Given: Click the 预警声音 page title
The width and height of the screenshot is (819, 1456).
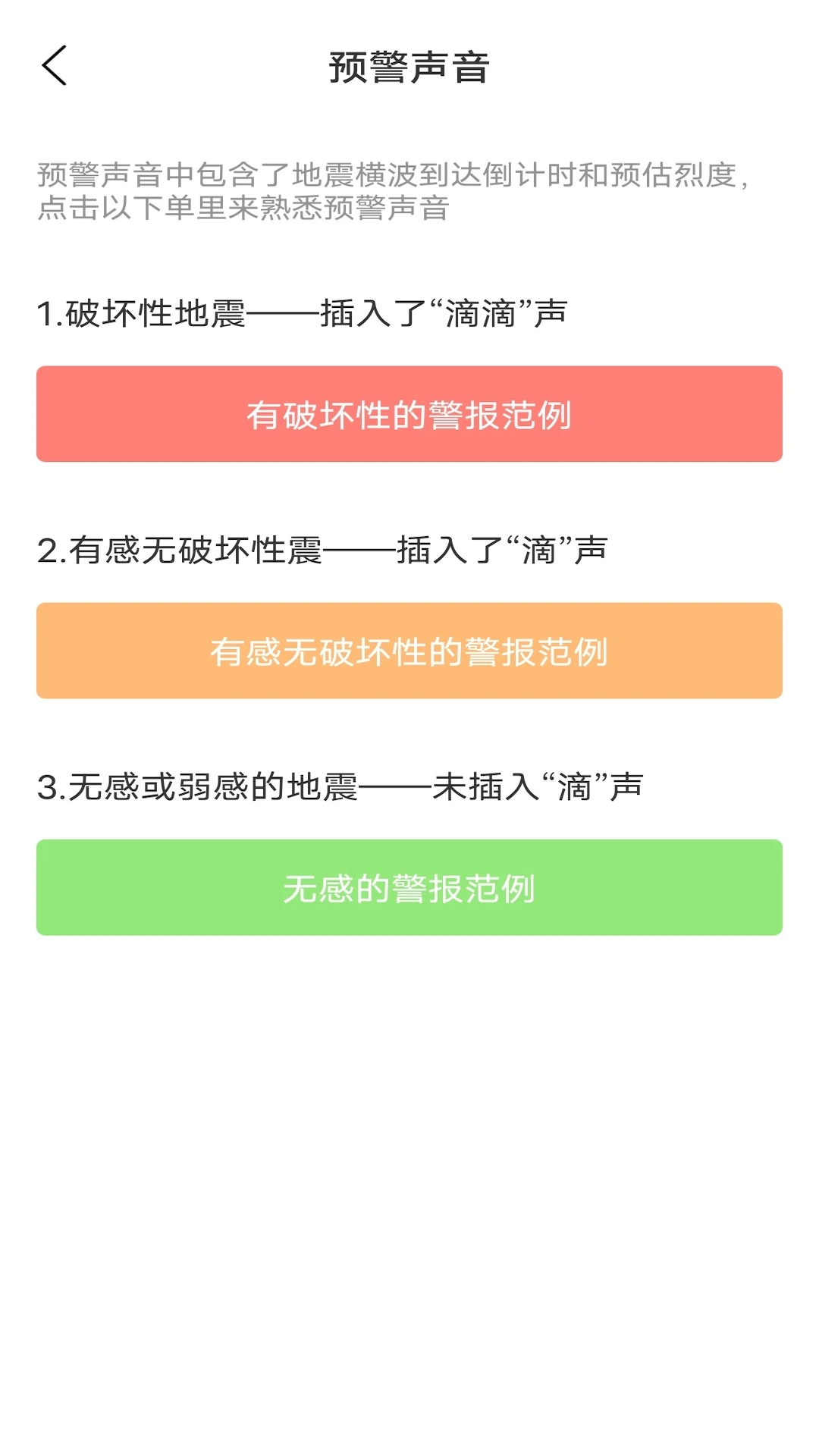Looking at the screenshot, I should (x=409, y=65).
